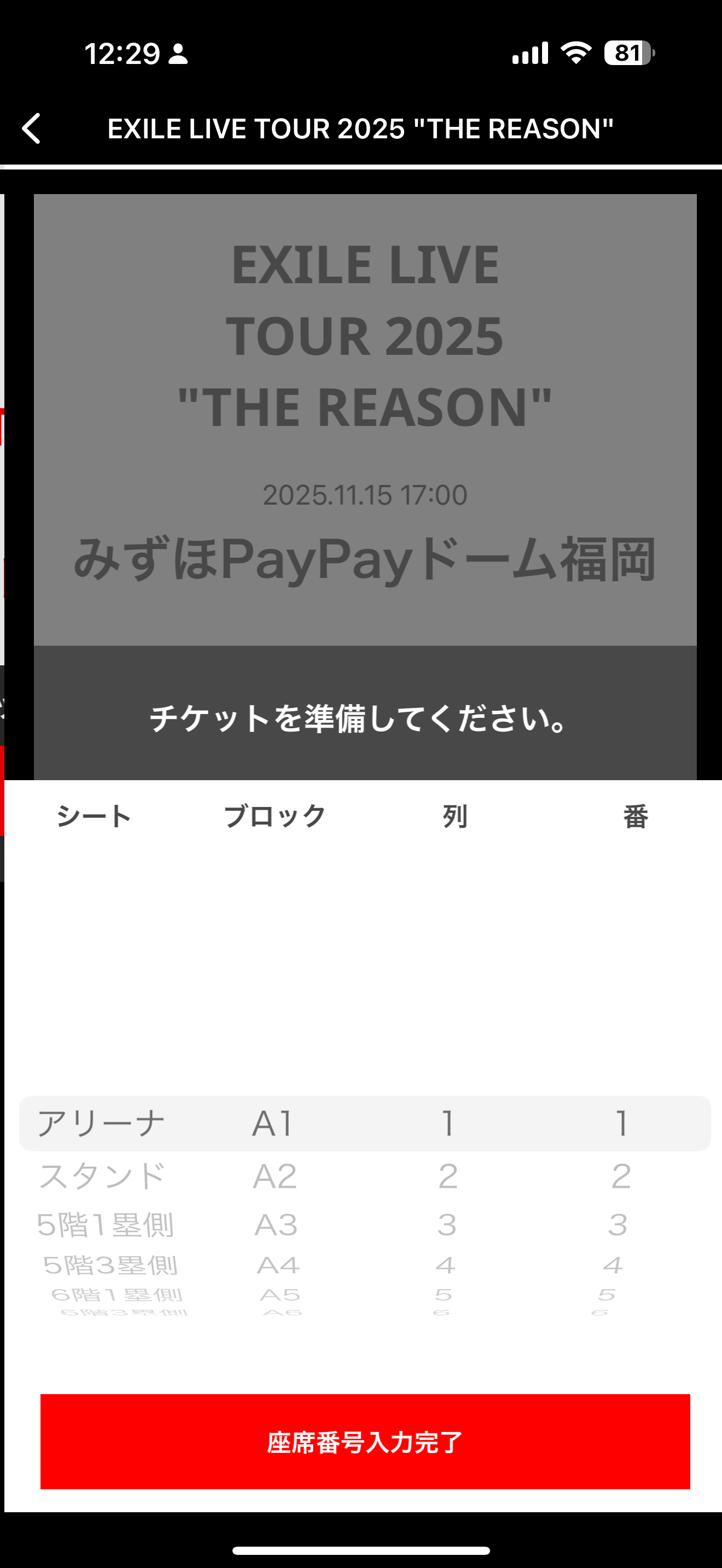Choose row 2 in the 列 picker

point(448,1176)
